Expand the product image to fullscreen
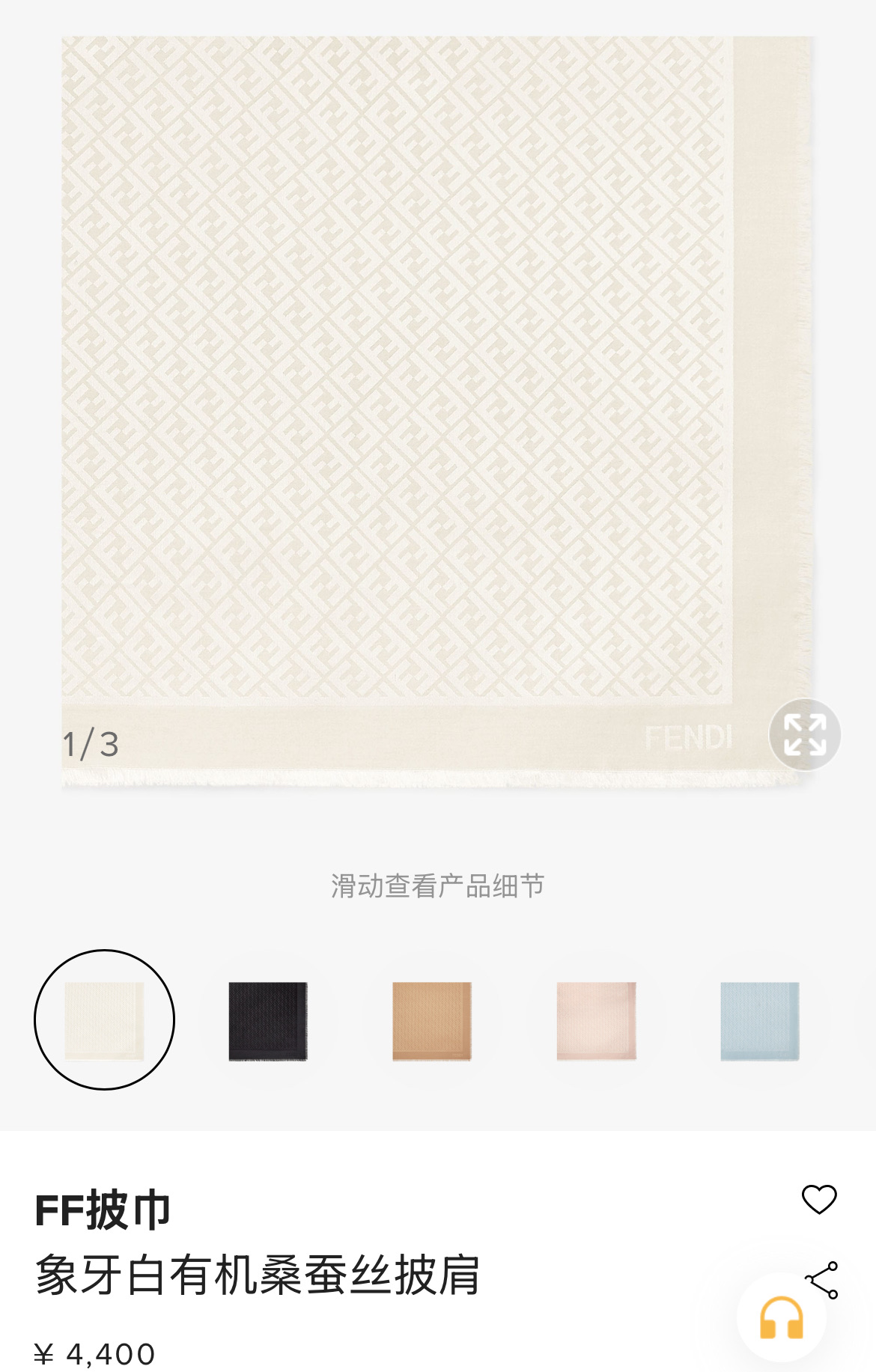This screenshot has height=1372, width=876. (x=805, y=734)
